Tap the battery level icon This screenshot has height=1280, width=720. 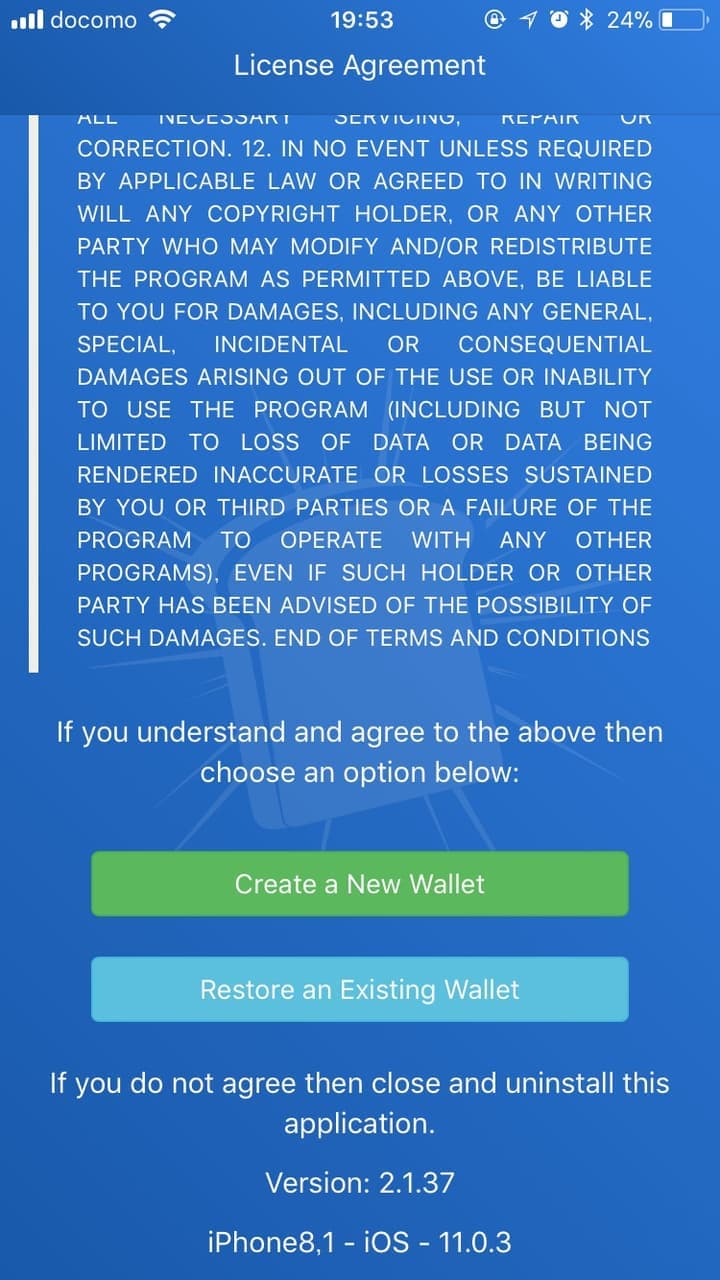(x=684, y=18)
